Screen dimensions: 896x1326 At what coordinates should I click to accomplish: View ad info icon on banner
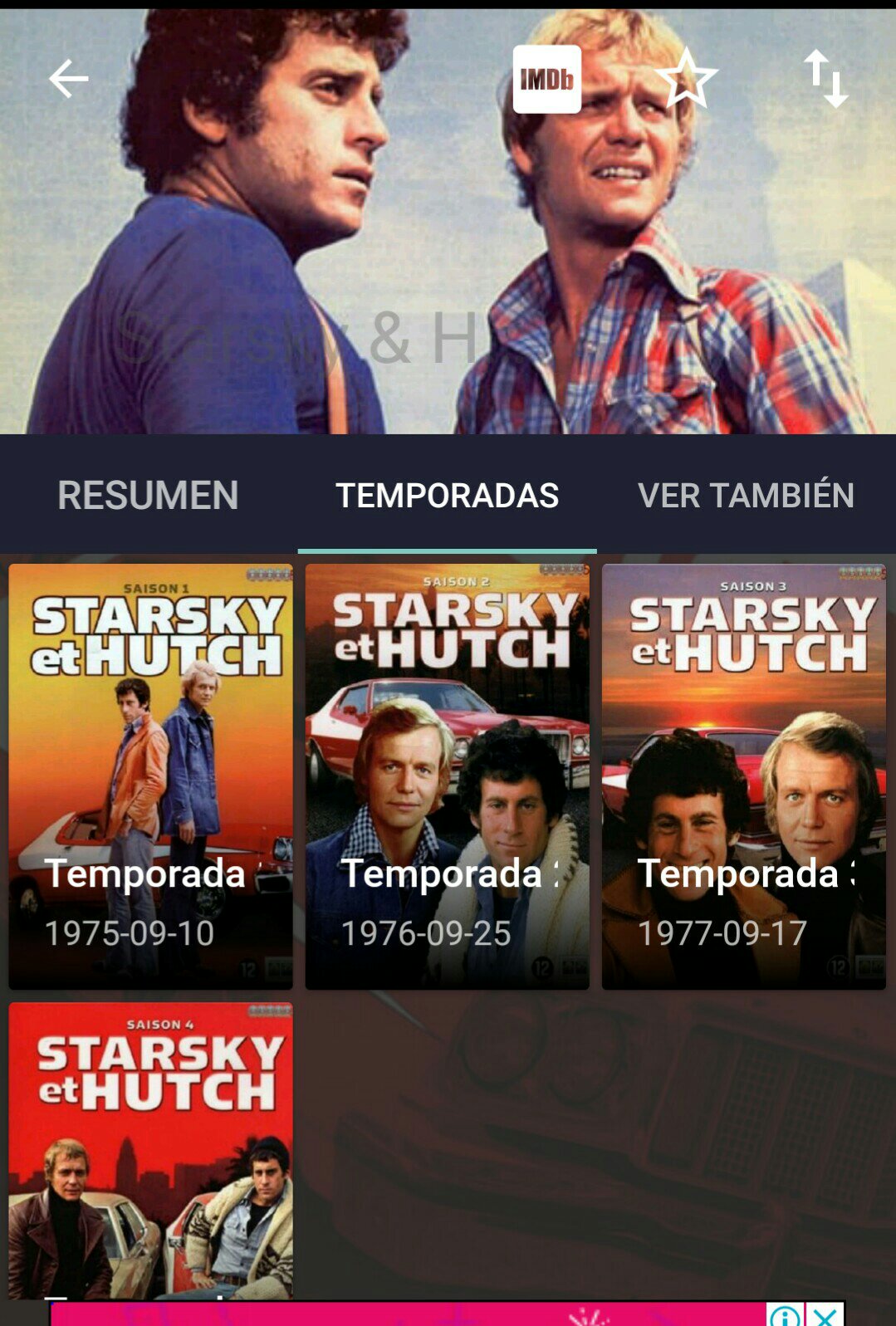pos(785,1315)
